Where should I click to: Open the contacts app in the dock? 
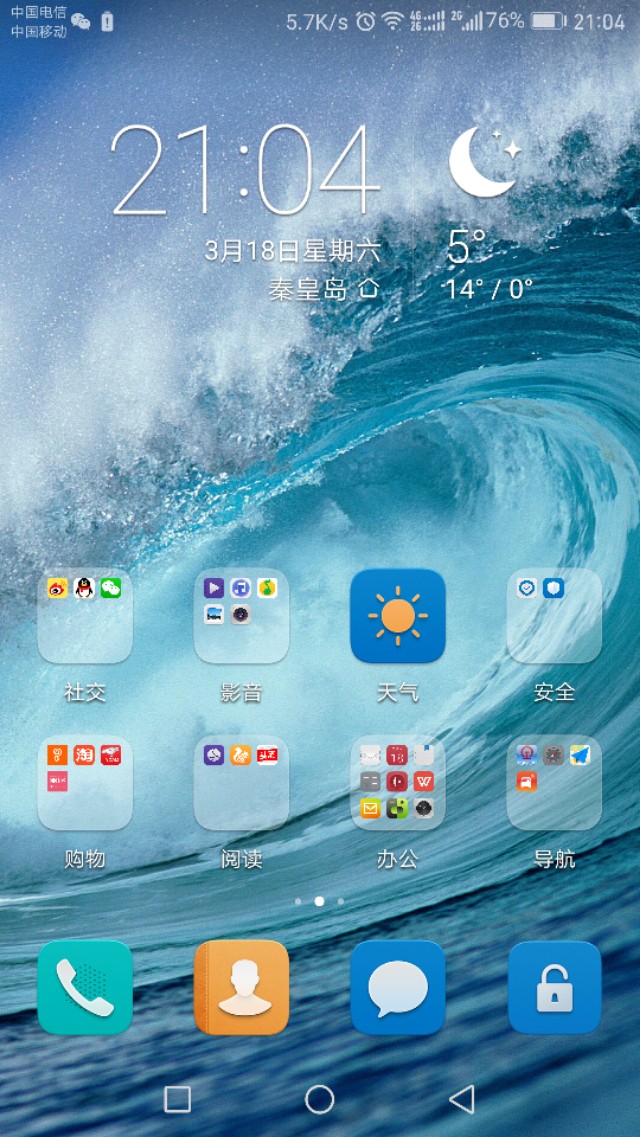click(241, 987)
